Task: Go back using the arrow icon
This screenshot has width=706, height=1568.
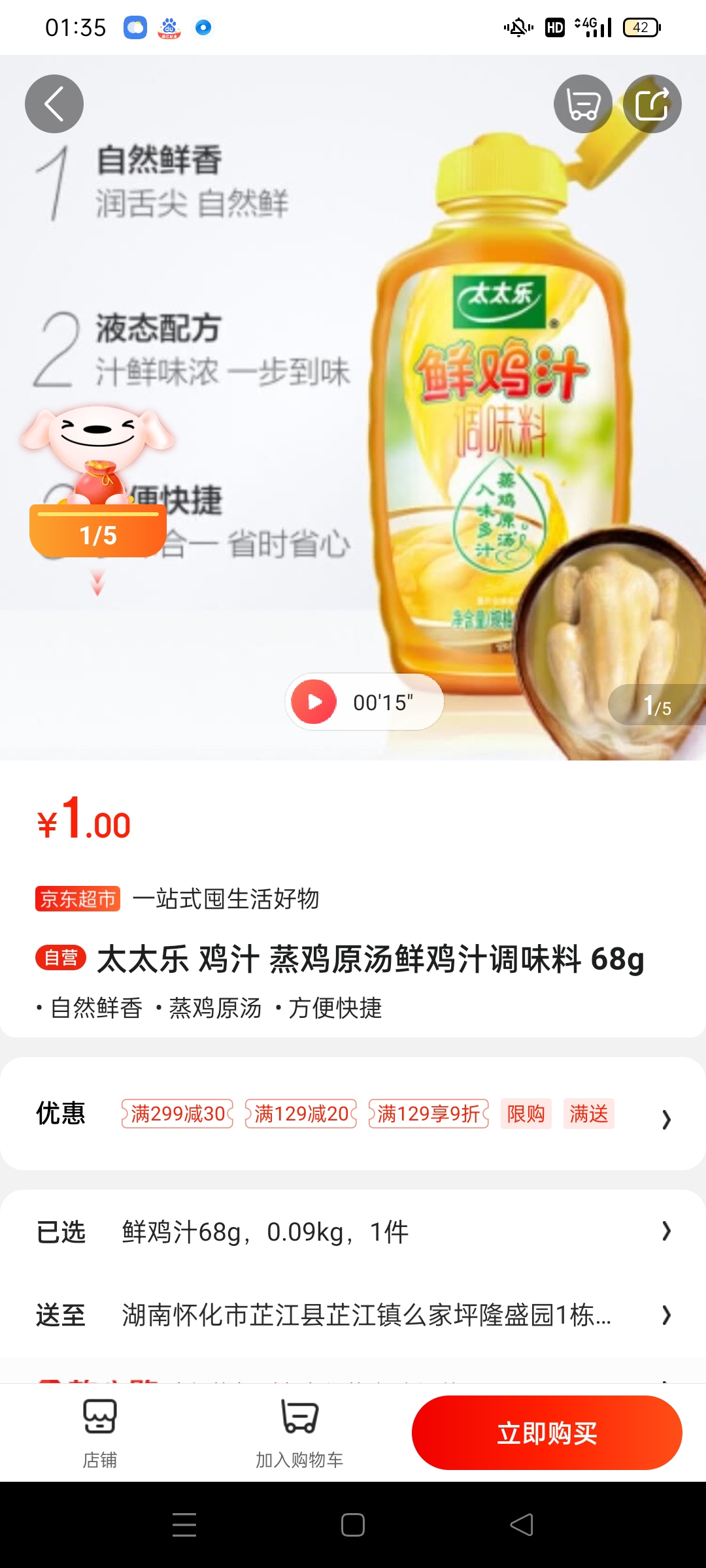Action: 54,104
